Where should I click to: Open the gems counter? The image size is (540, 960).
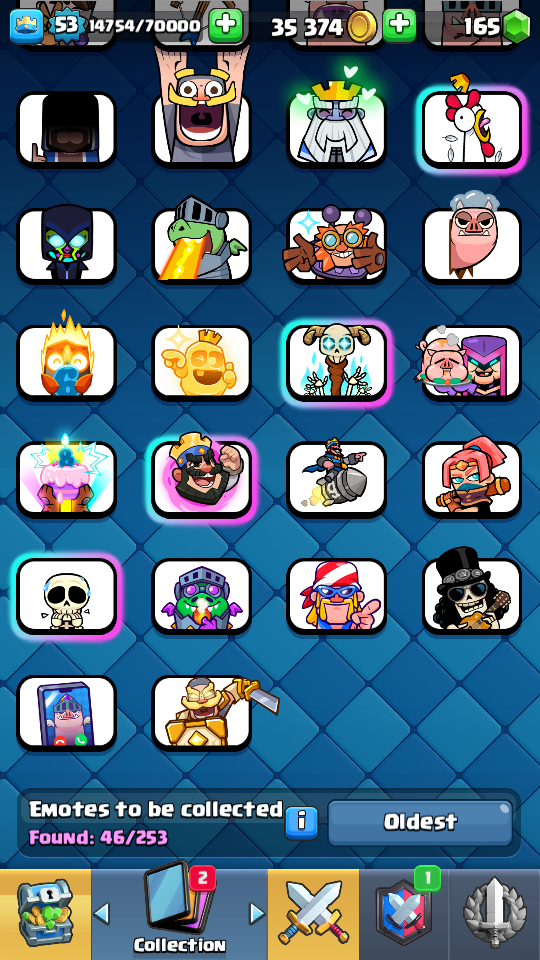point(496,26)
